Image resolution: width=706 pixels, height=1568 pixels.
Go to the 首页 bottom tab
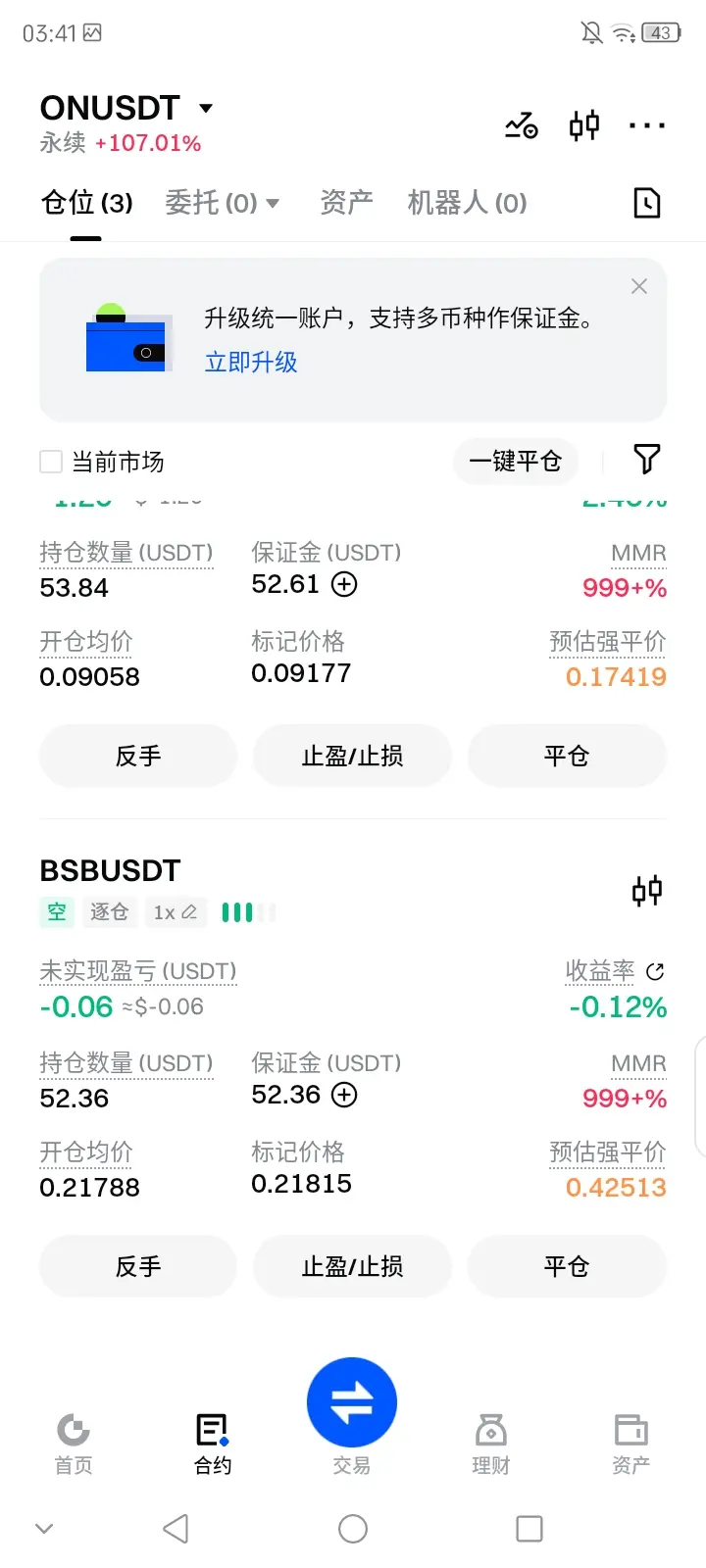[74, 1443]
